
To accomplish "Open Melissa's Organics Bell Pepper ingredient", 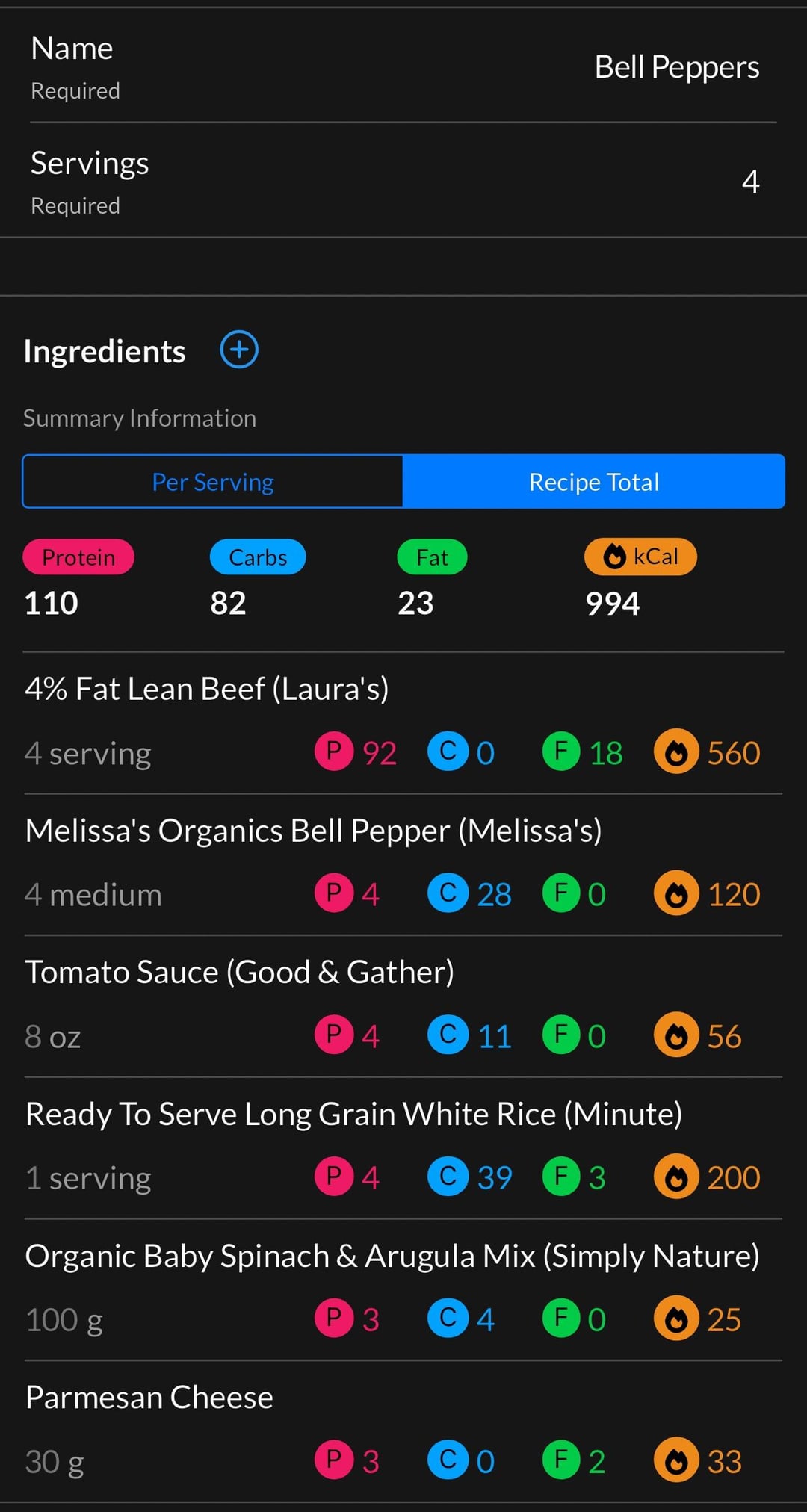I will pos(314,831).
